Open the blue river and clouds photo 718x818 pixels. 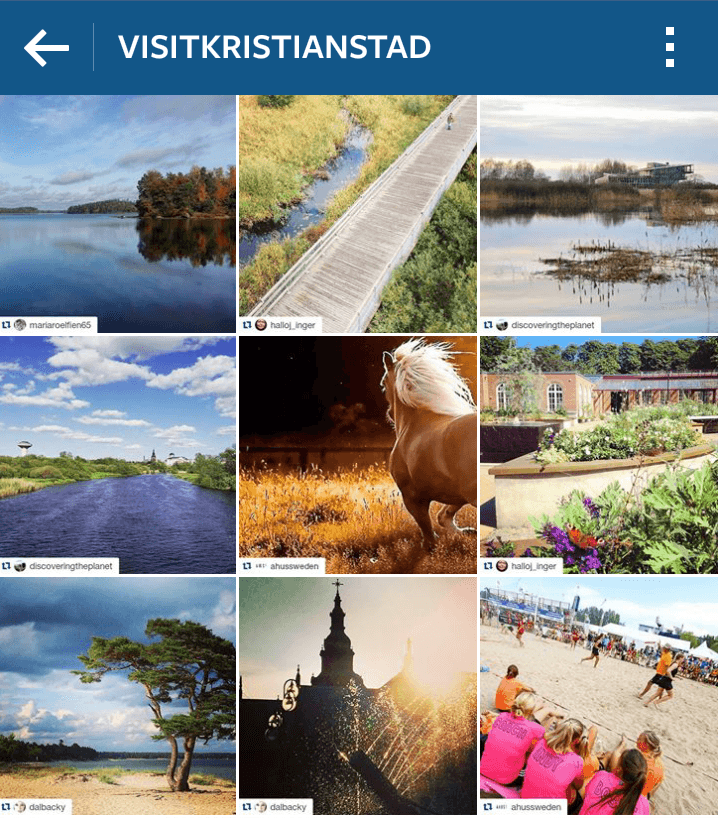(118, 454)
